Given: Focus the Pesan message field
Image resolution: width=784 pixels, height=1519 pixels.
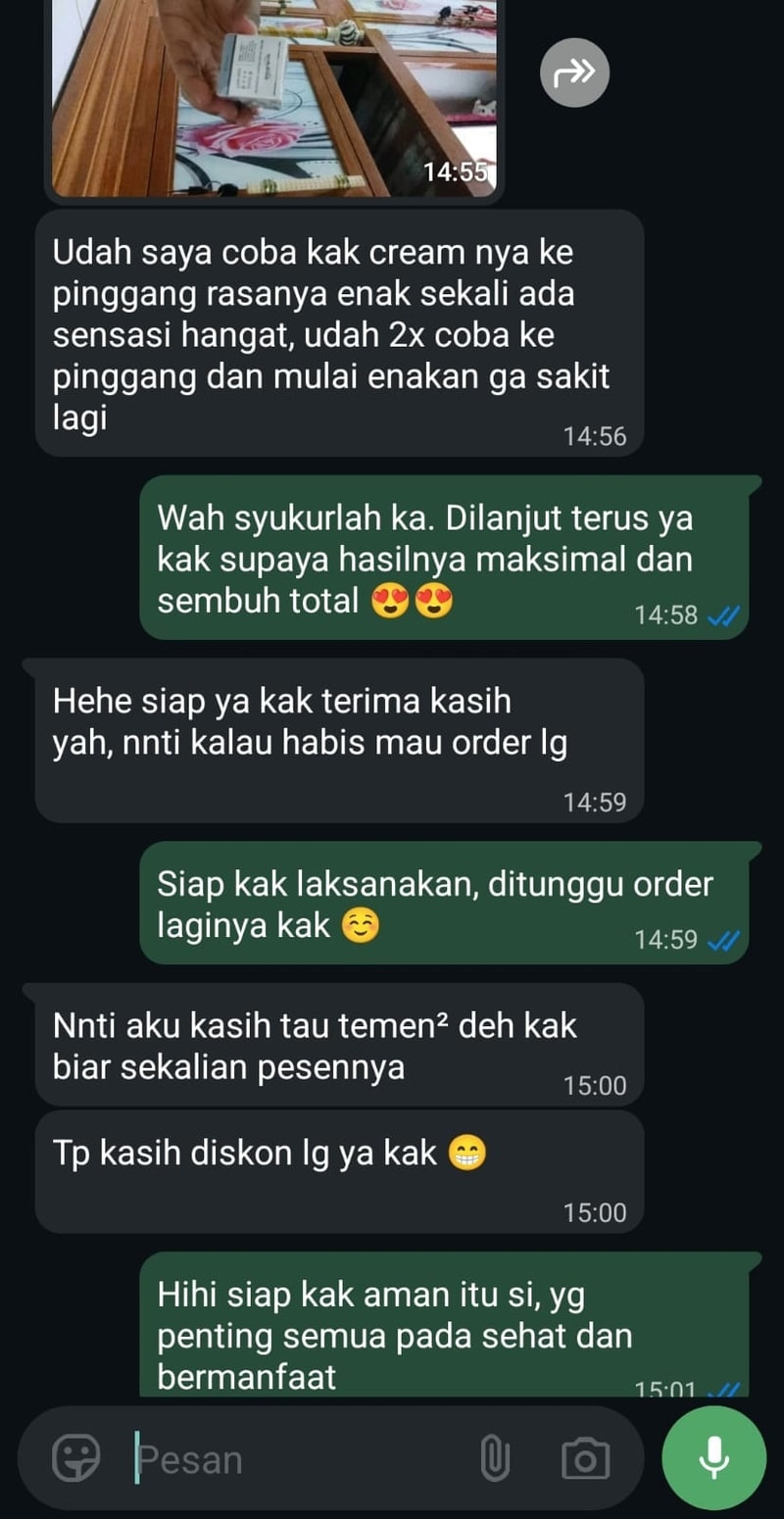Looking at the screenshot, I should pyautogui.click(x=294, y=1459).
